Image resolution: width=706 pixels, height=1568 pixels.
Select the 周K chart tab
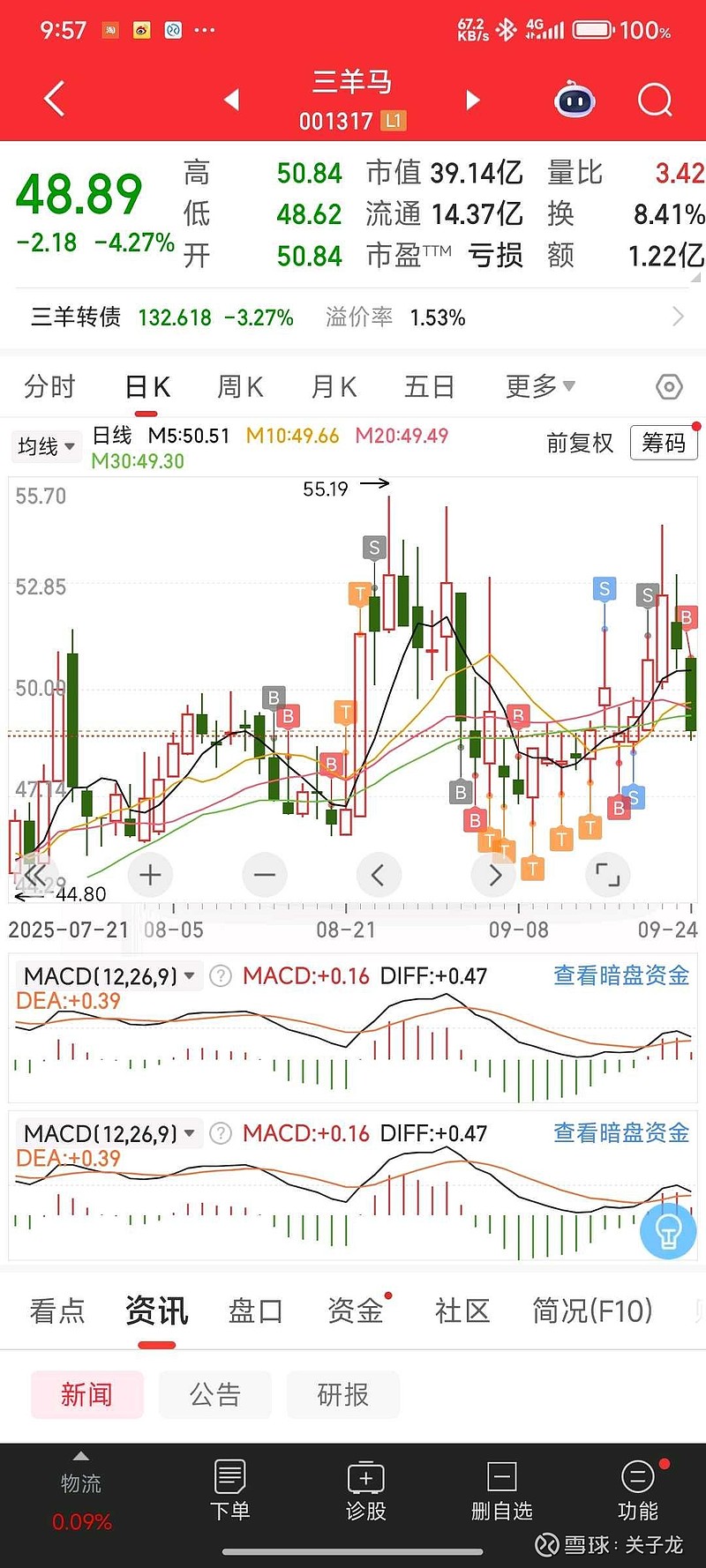click(x=240, y=386)
